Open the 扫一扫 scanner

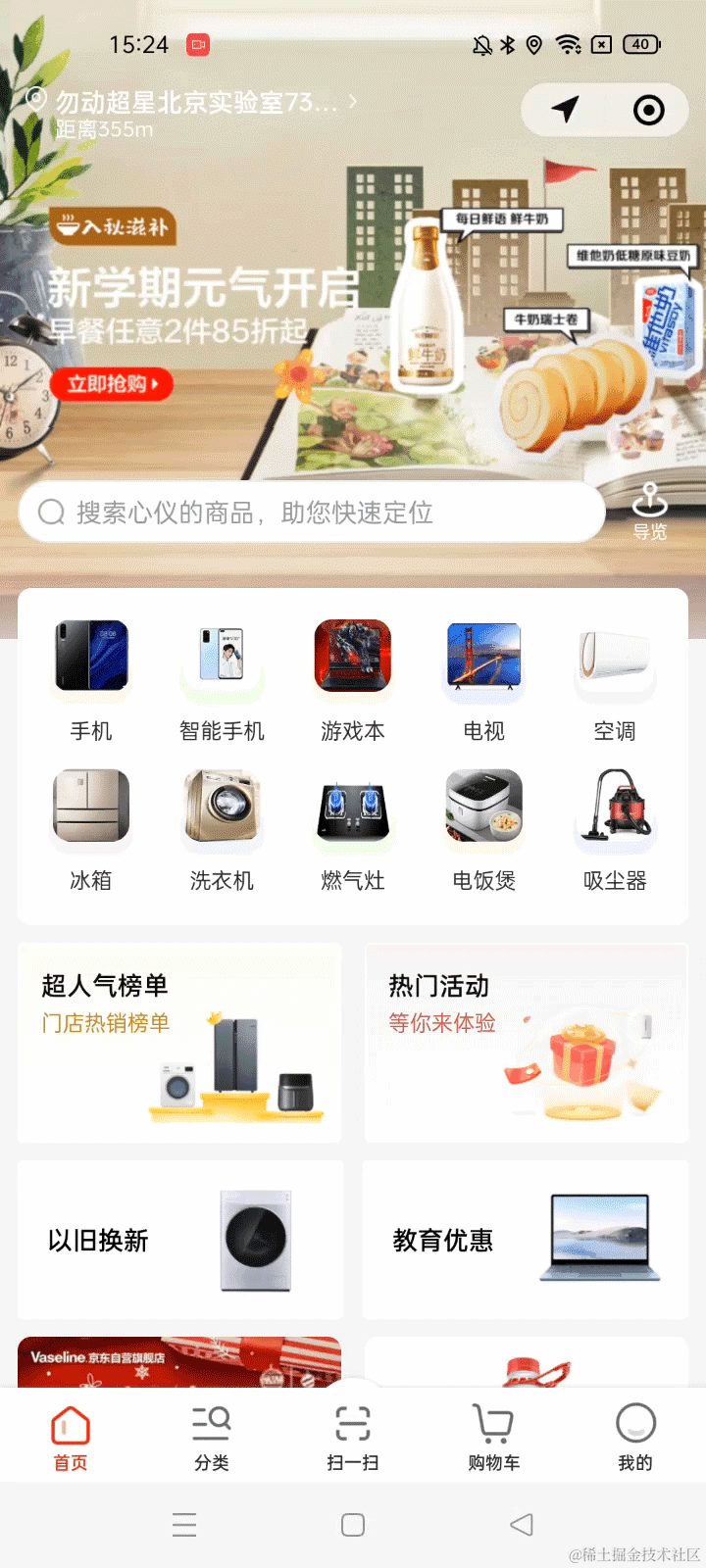353,1437
